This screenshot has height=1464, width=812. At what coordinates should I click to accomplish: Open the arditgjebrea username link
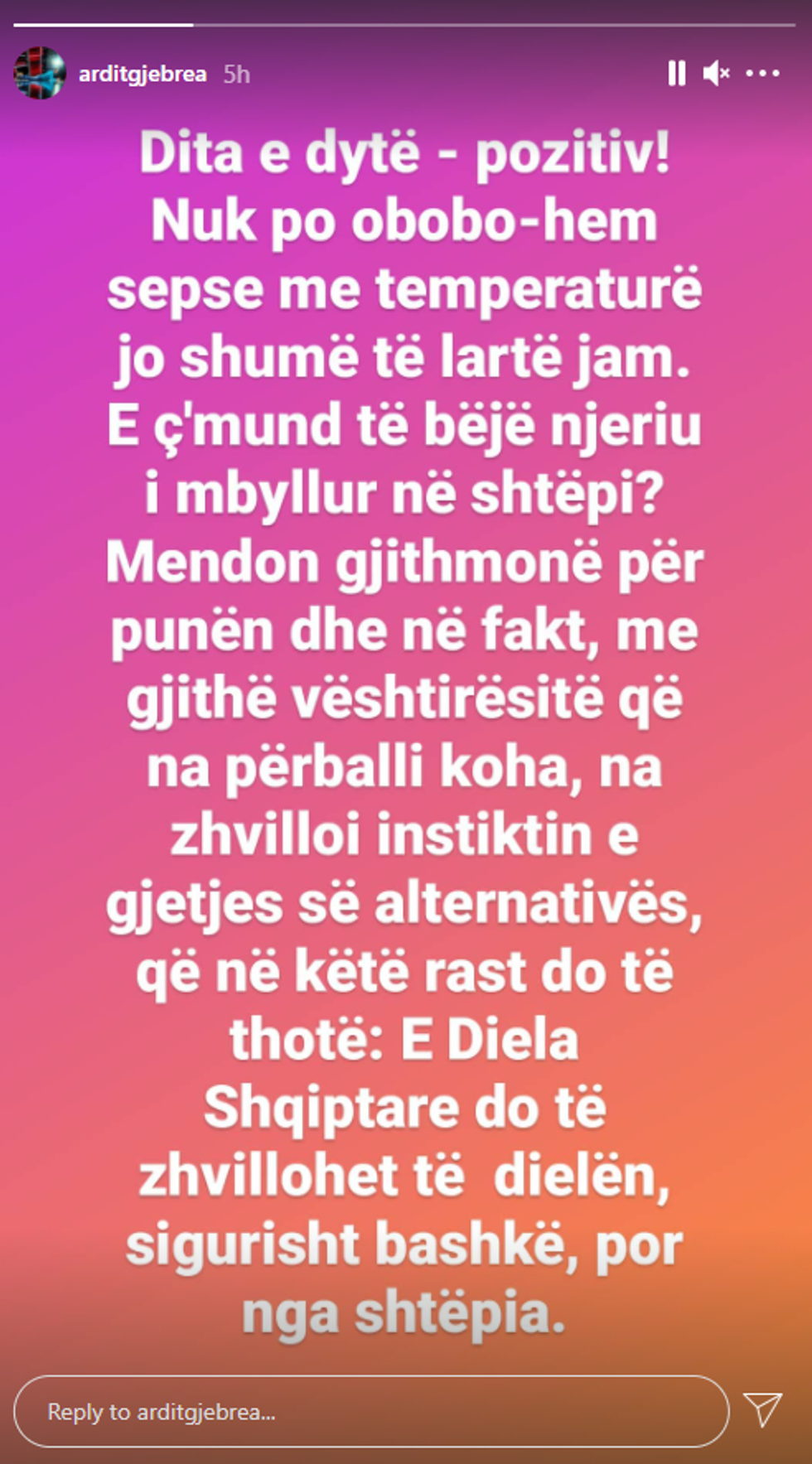point(142,75)
